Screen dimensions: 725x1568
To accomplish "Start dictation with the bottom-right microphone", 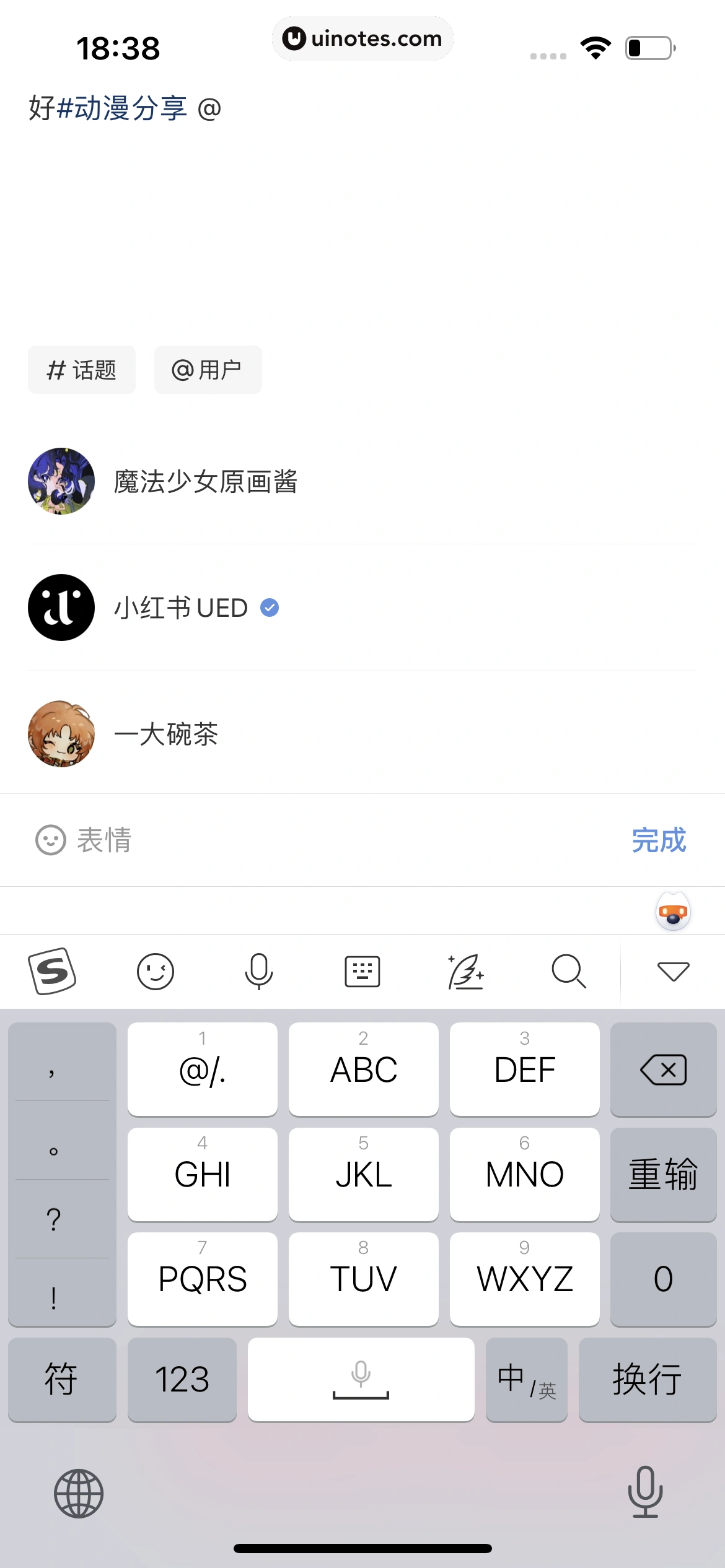I will 646,1492.
